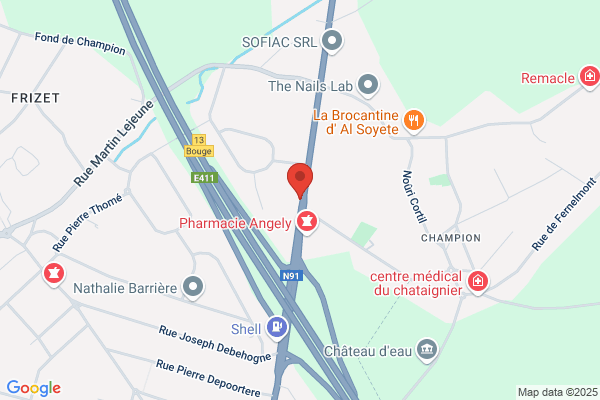Open the Pharmacie Angely marker
This screenshot has height=400, width=600.
(x=307, y=222)
